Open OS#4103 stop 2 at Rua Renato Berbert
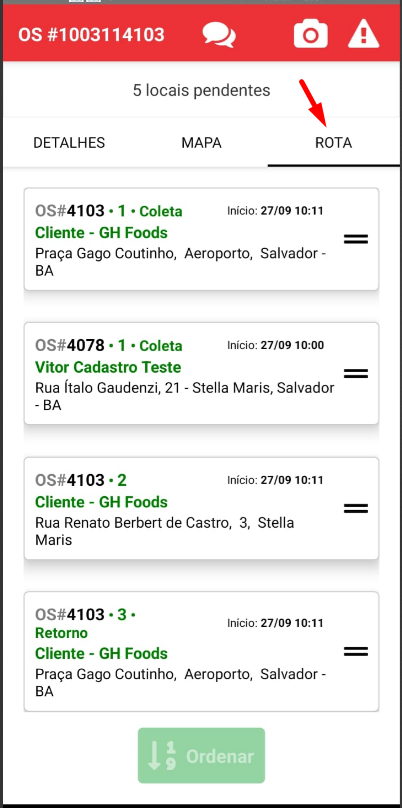This screenshot has width=402, height=808. pyautogui.click(x=202, y=508)
